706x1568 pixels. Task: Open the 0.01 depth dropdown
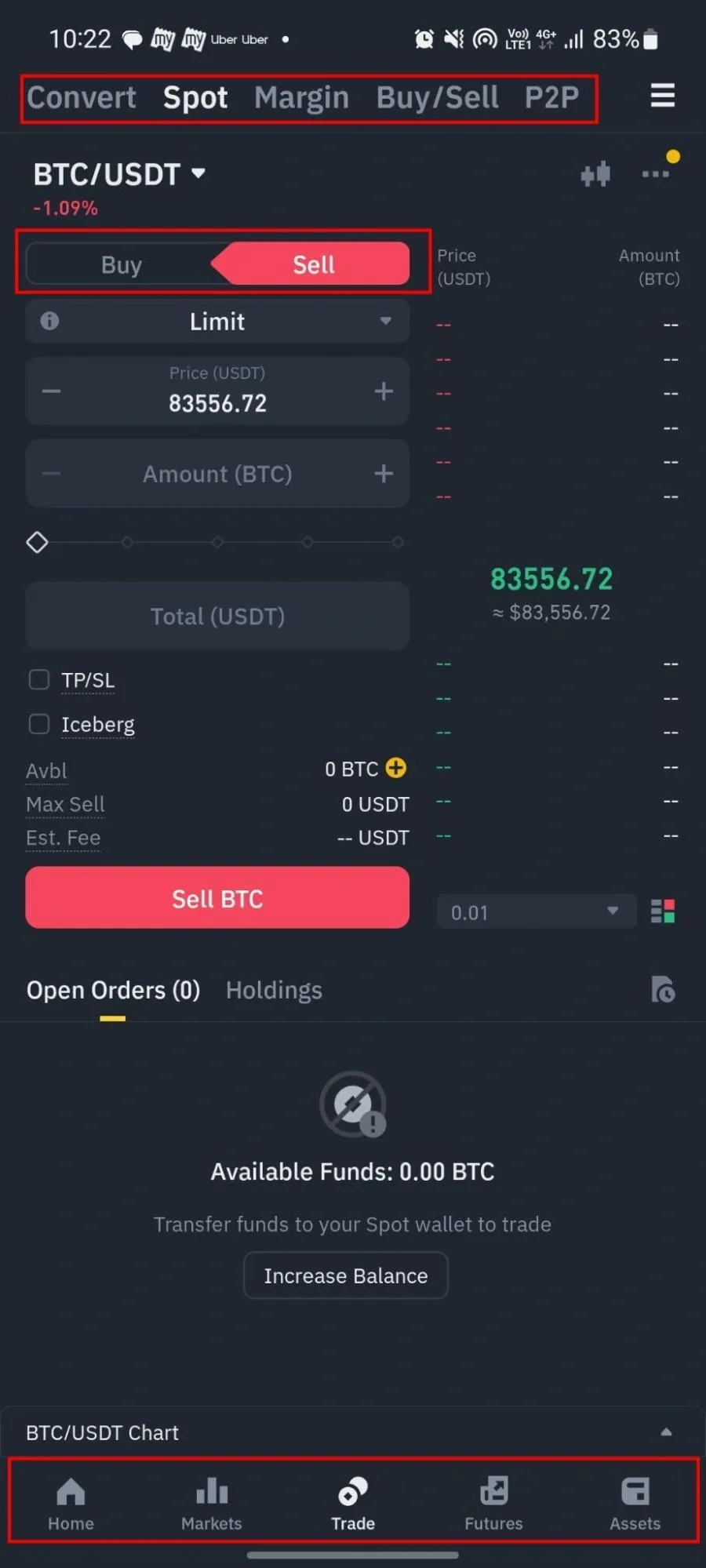tap(536, 912)
